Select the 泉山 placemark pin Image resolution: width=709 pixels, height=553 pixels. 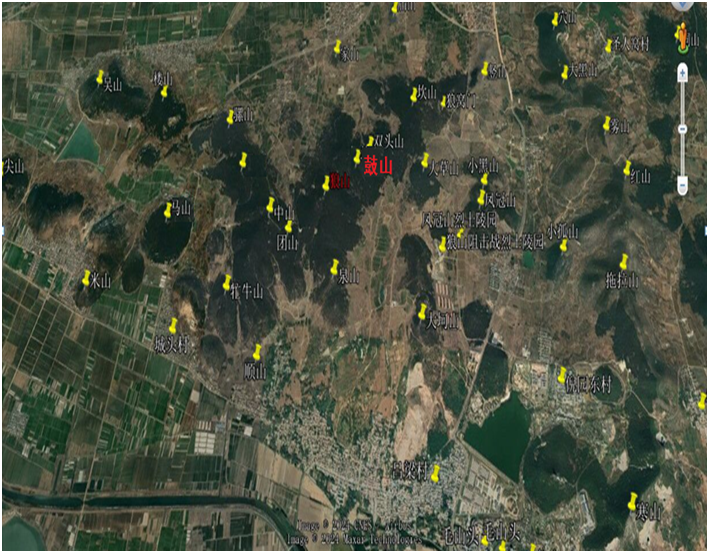335,266
